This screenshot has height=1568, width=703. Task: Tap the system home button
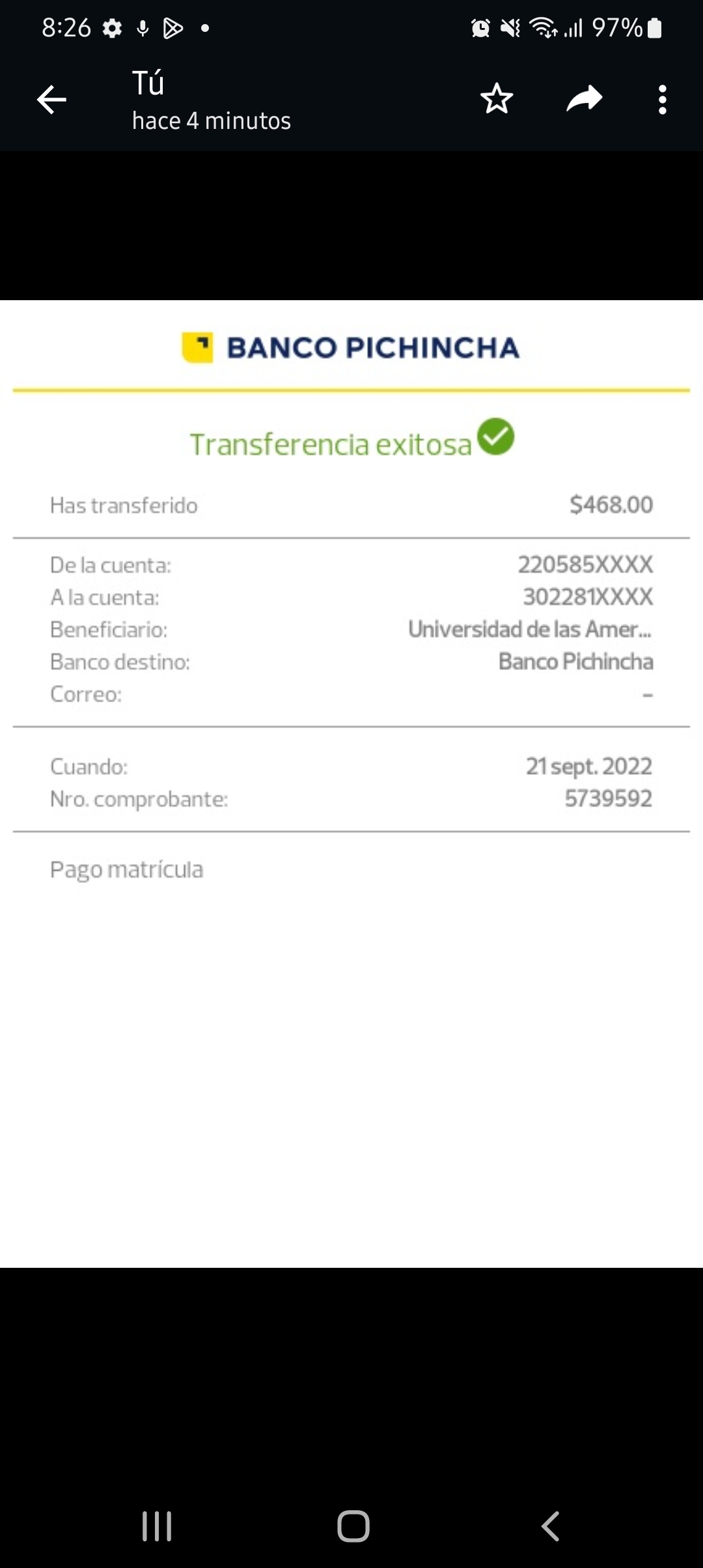coord(353,1526)
